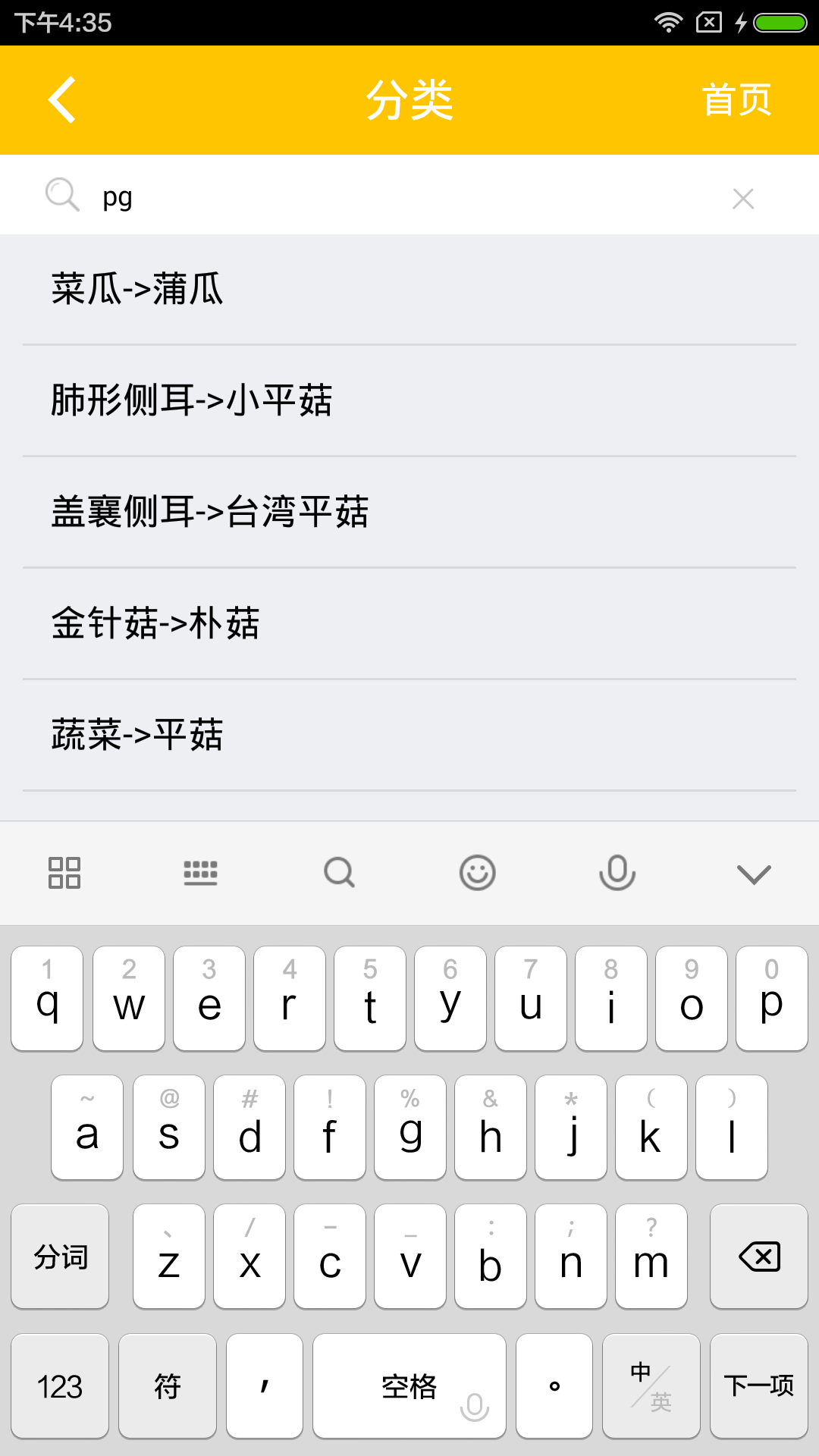Screen dimensions: 819x1456
Task: Open the 符 symbols keyboard
Action: point(167,1386)
